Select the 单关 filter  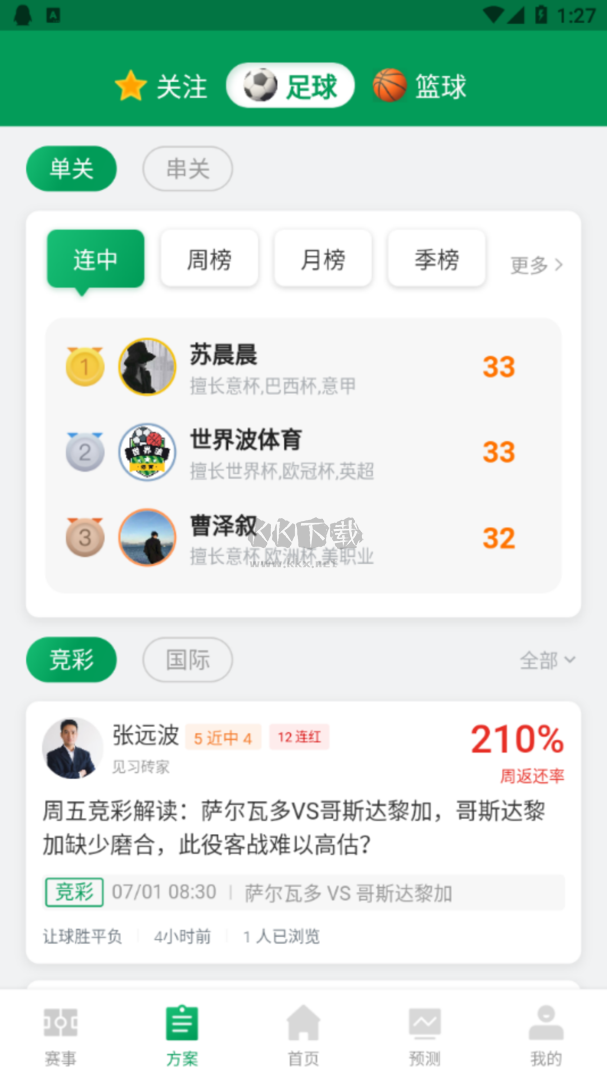(x=71, y=169)
